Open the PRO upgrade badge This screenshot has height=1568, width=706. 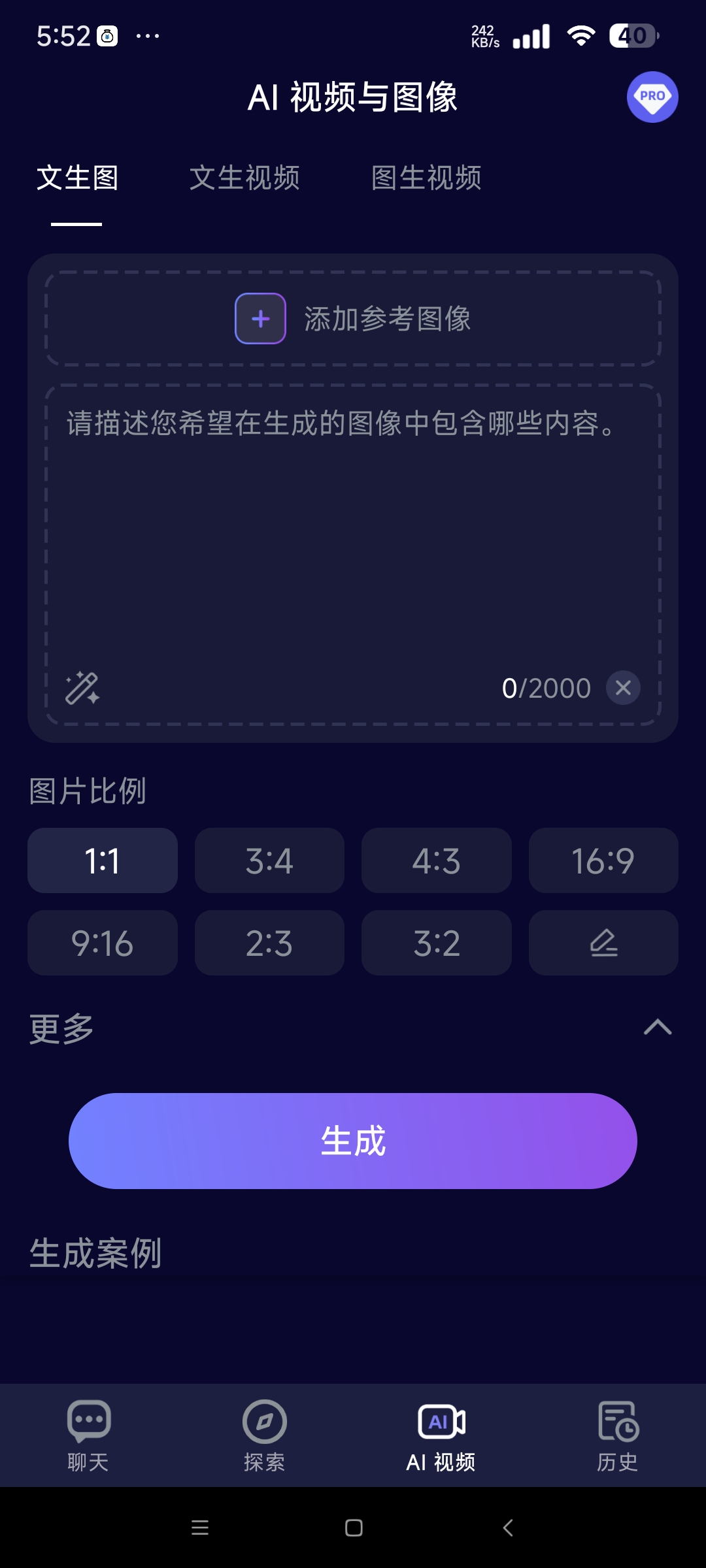point(652,97)
